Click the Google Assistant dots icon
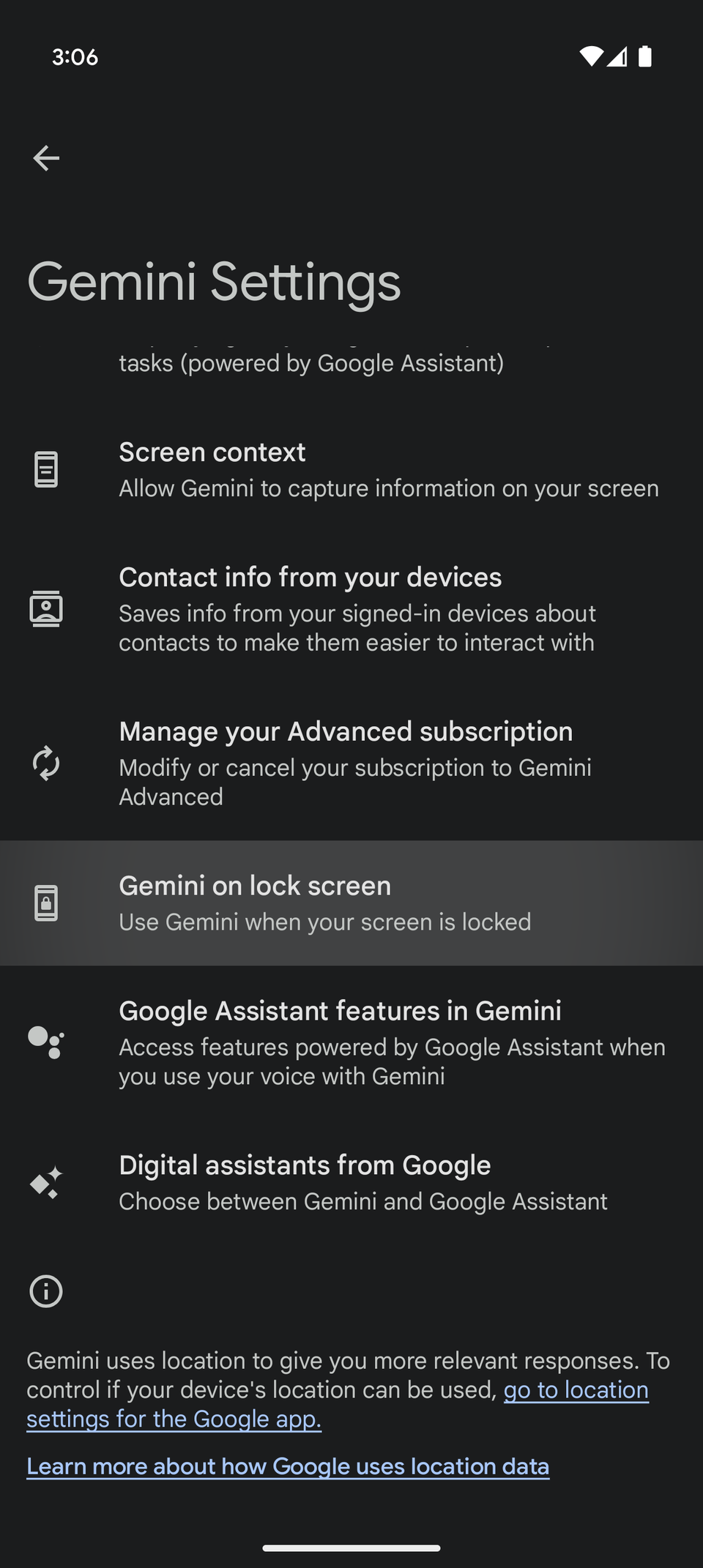Screen dimensions: 703x1568 pos(46,1042)
